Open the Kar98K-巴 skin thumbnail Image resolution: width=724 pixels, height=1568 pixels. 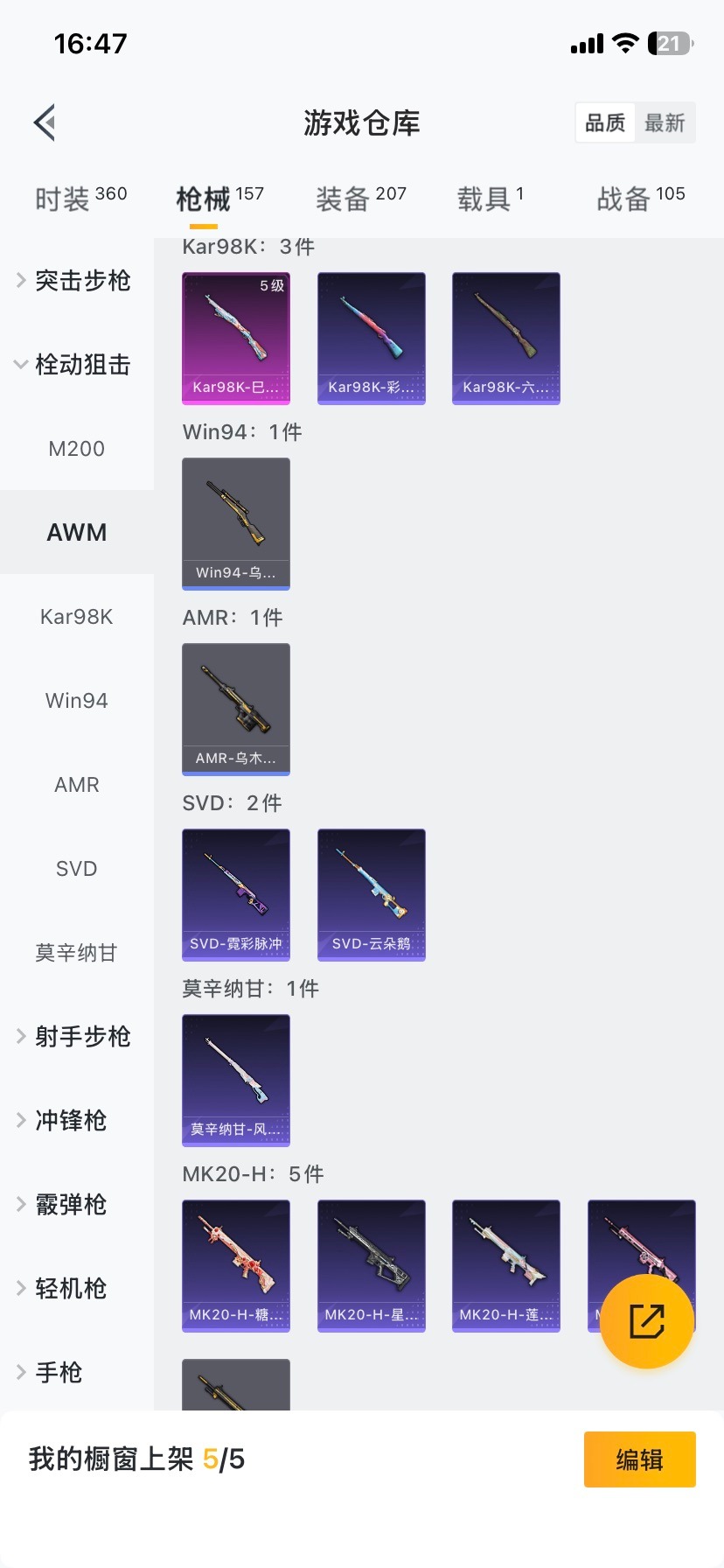click(235, 338)
